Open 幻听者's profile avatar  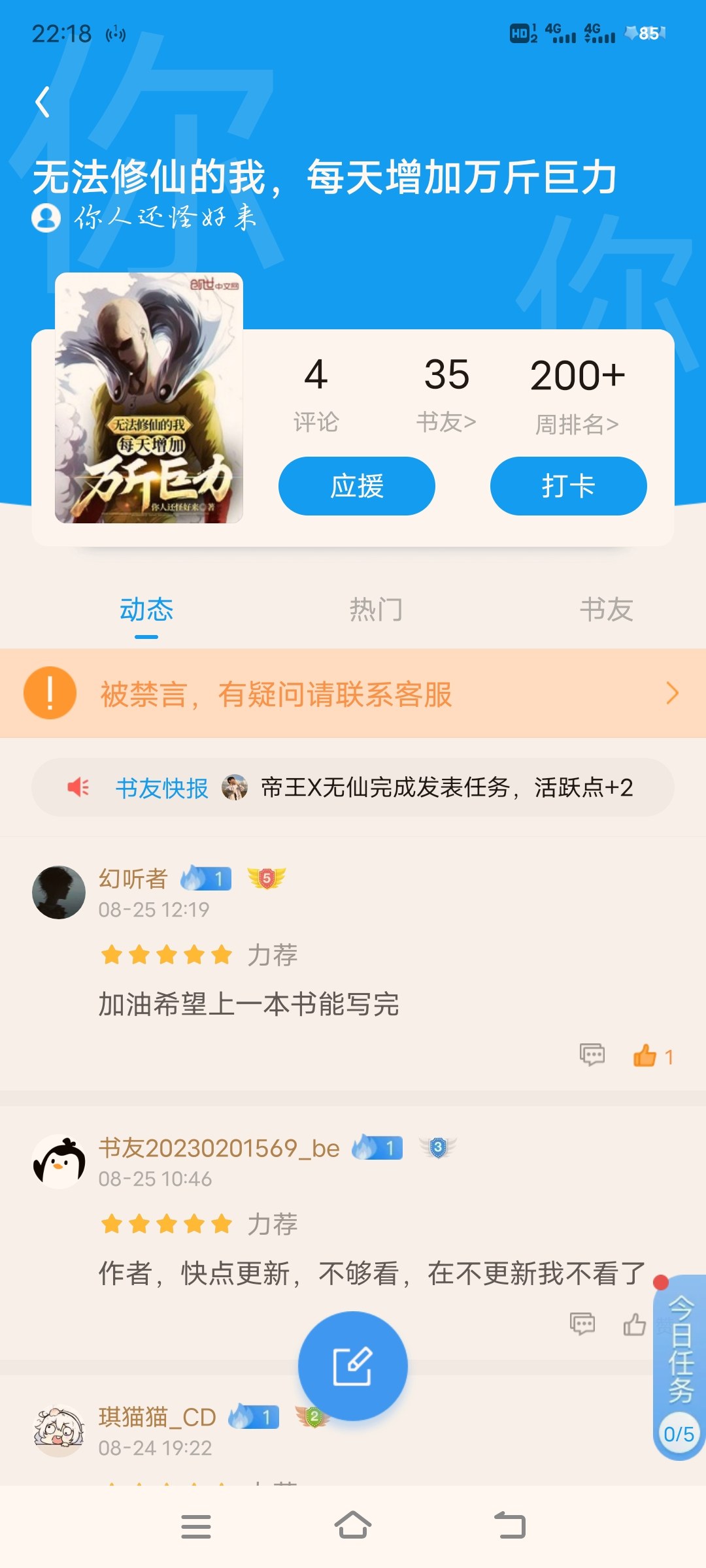(x=59, y=892)
